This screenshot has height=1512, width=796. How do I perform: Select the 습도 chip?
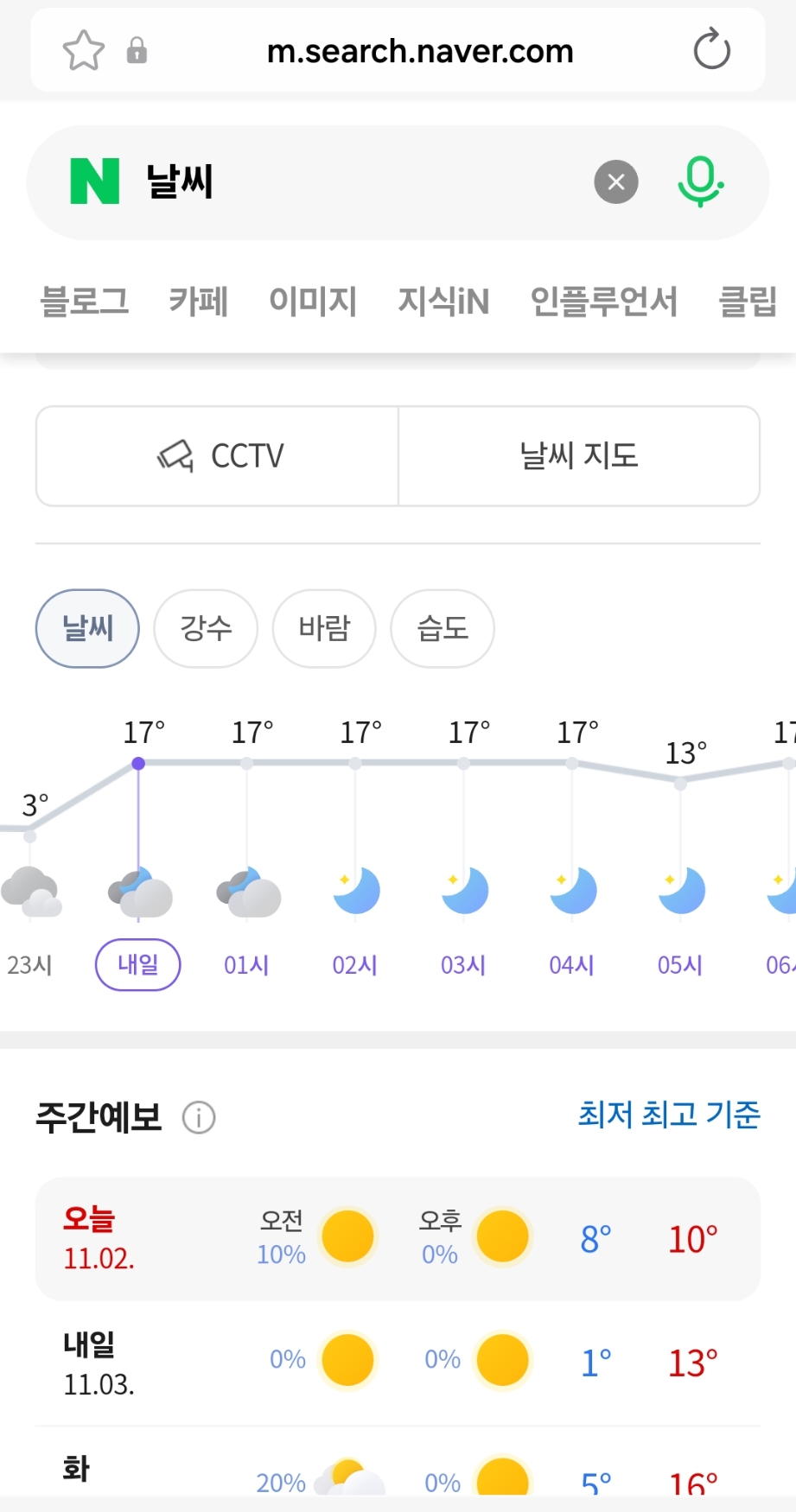point(443,628)
